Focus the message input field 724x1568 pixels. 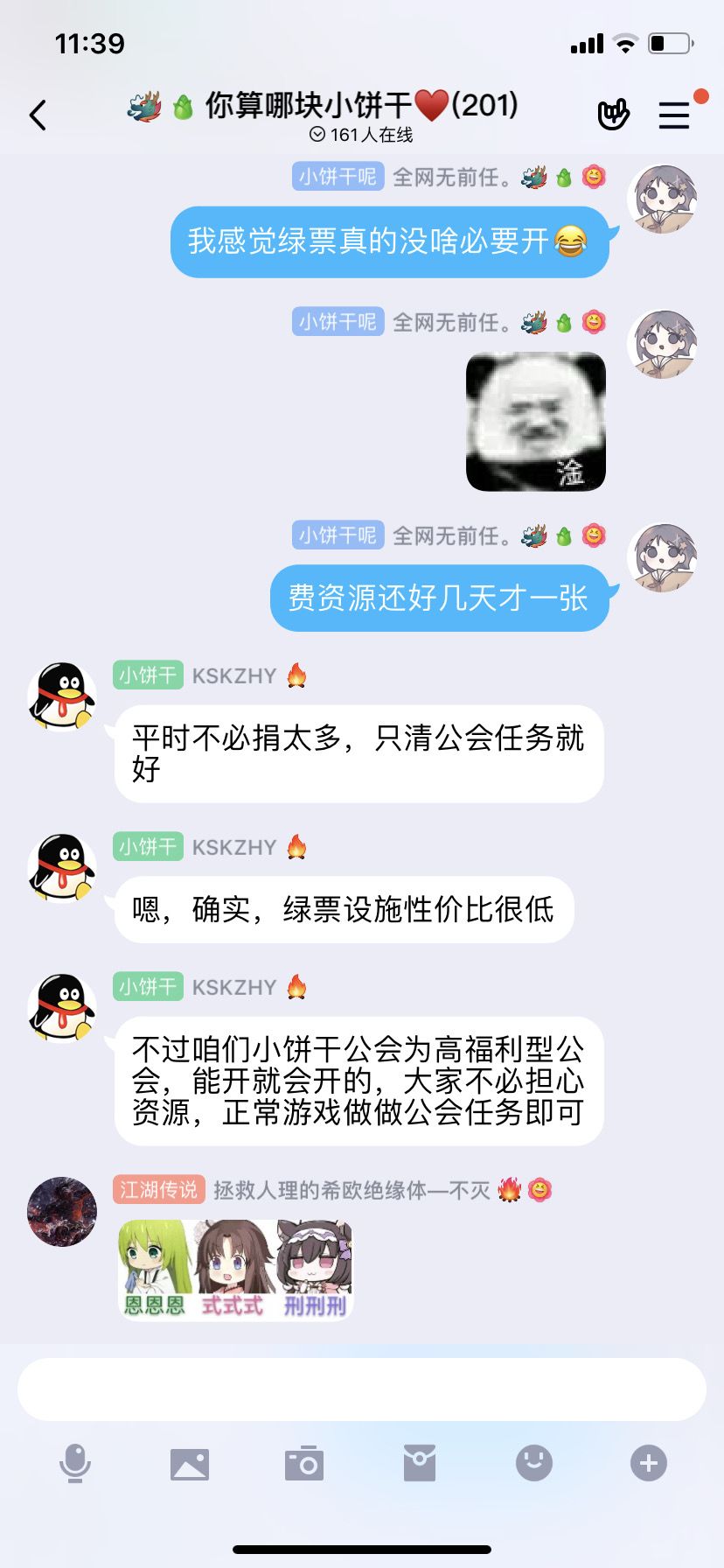point(362,1389)
